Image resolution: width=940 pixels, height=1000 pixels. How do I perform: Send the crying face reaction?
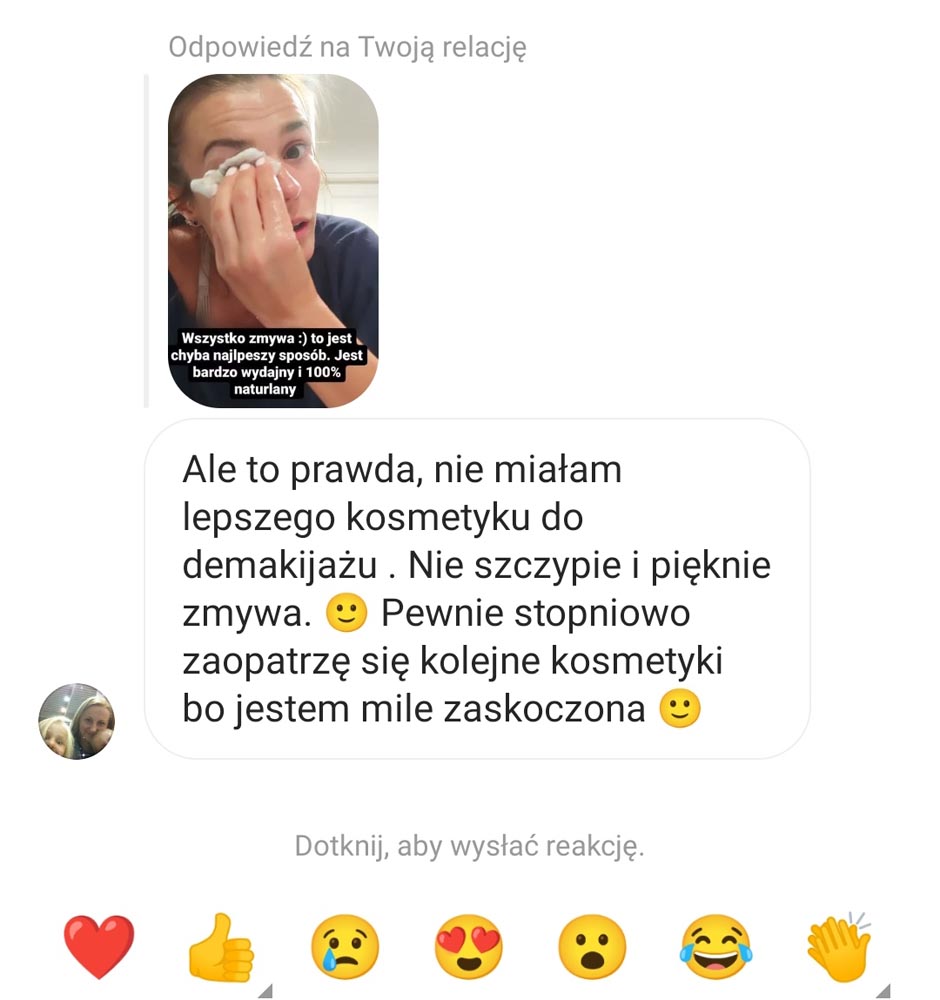pos(345,946)
